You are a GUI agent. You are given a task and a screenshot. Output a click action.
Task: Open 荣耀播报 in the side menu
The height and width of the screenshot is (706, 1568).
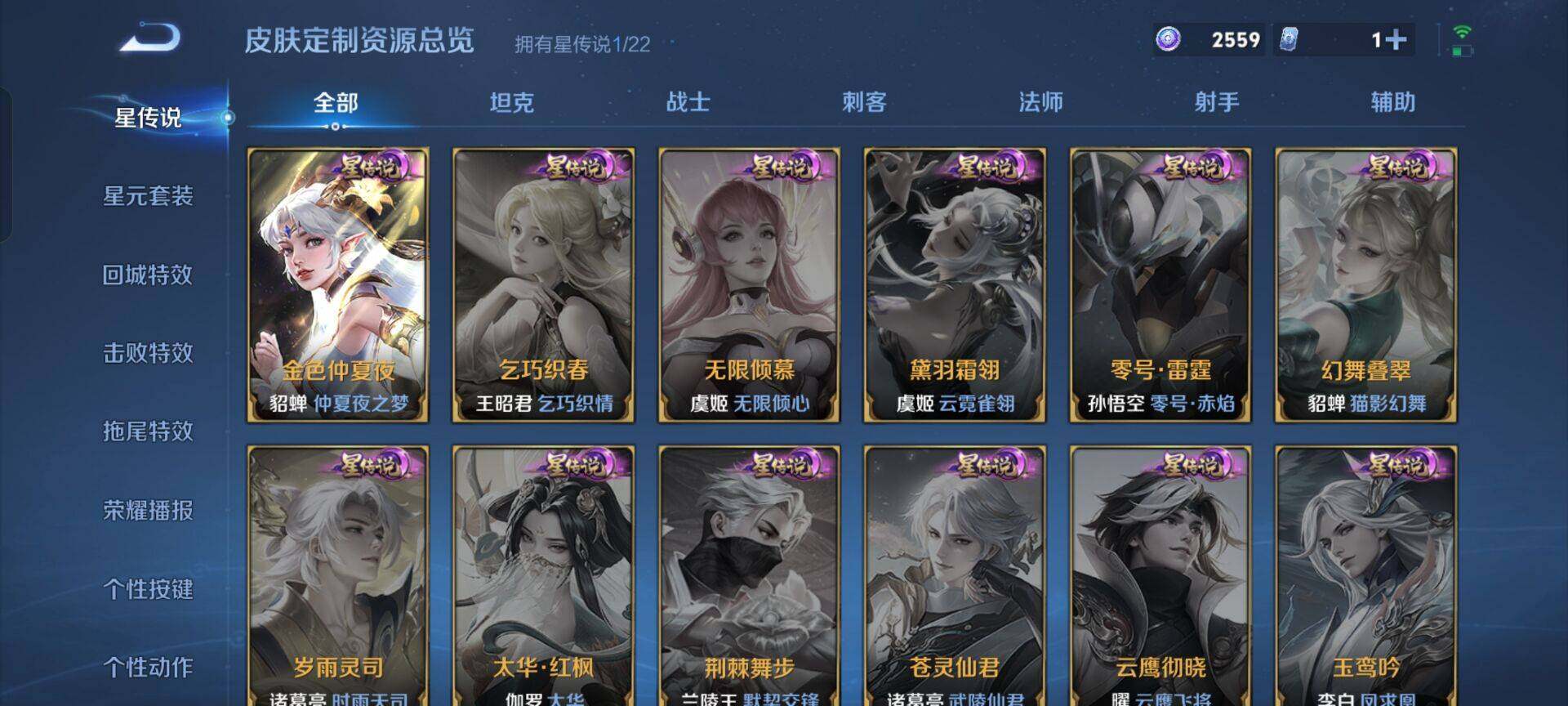[148, 511]
